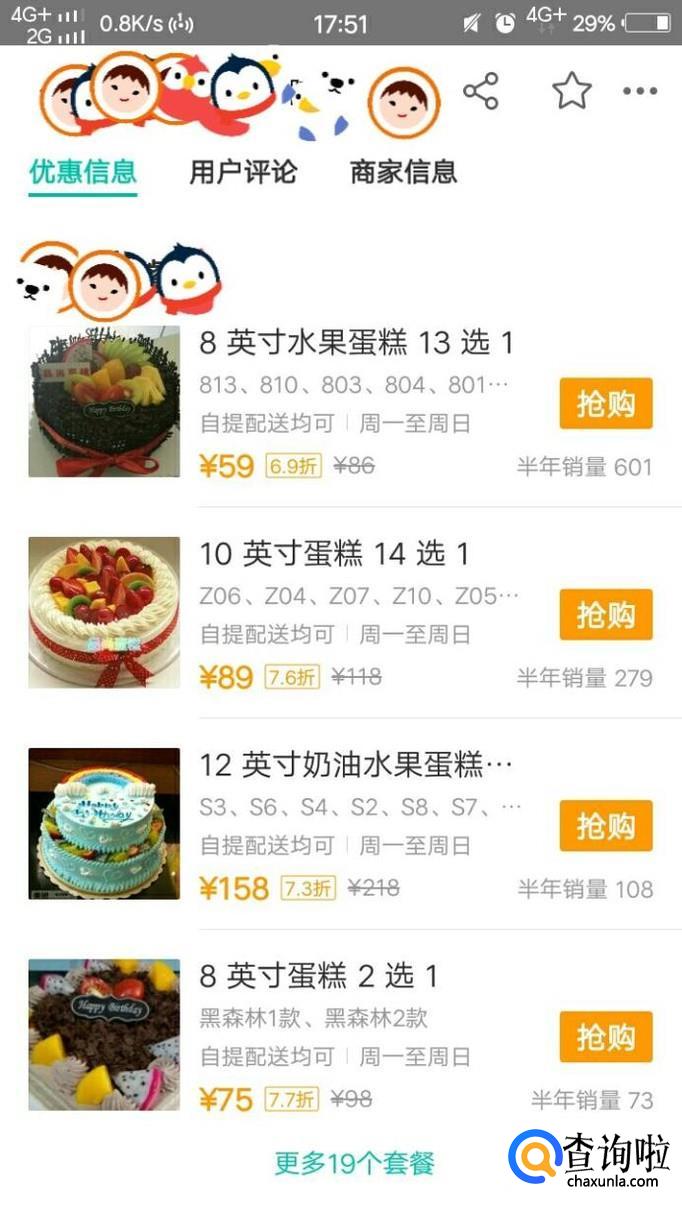
Task: Open the 10 英寸蛋糕 14 选 1 deal
Action: 334,554
